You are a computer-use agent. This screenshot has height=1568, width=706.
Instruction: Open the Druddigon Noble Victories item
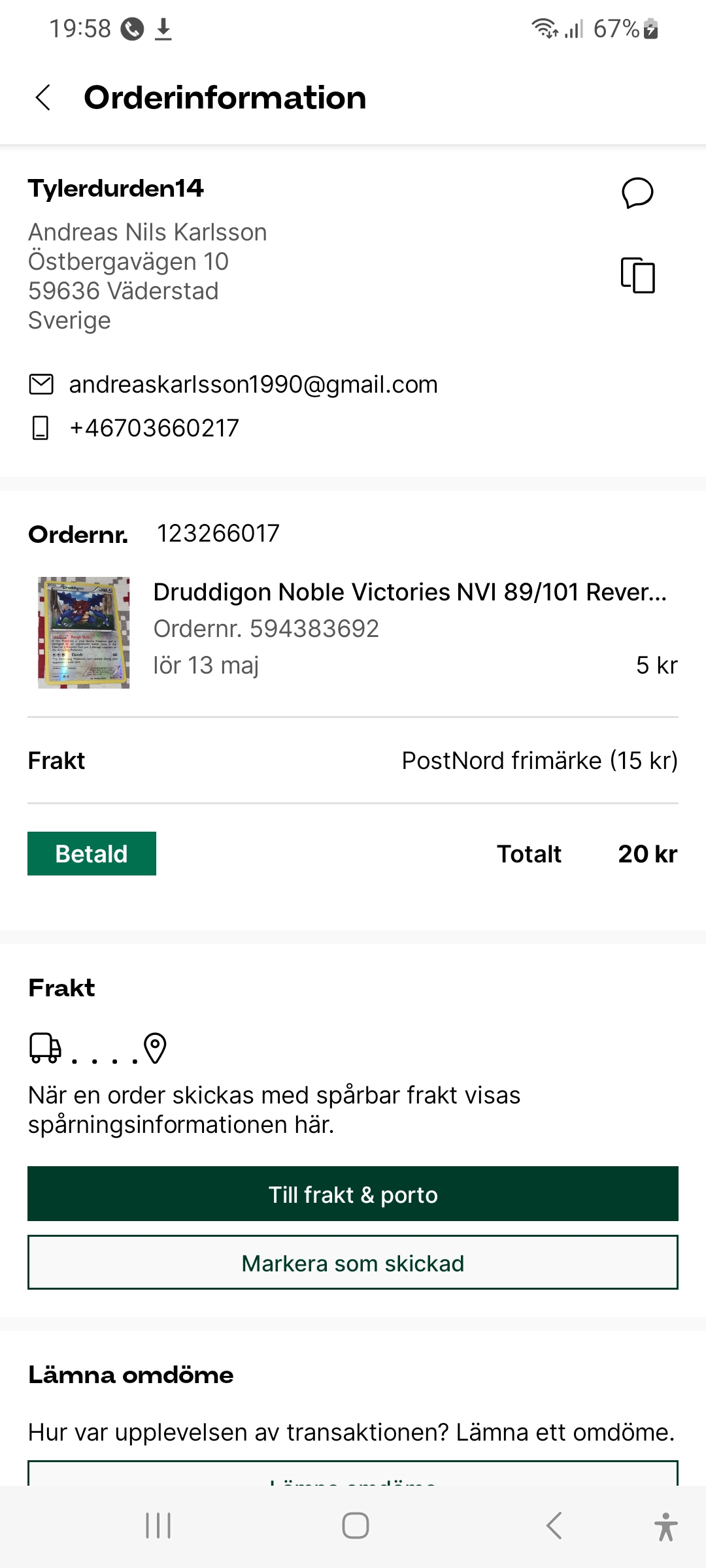(x=409, y=592)
